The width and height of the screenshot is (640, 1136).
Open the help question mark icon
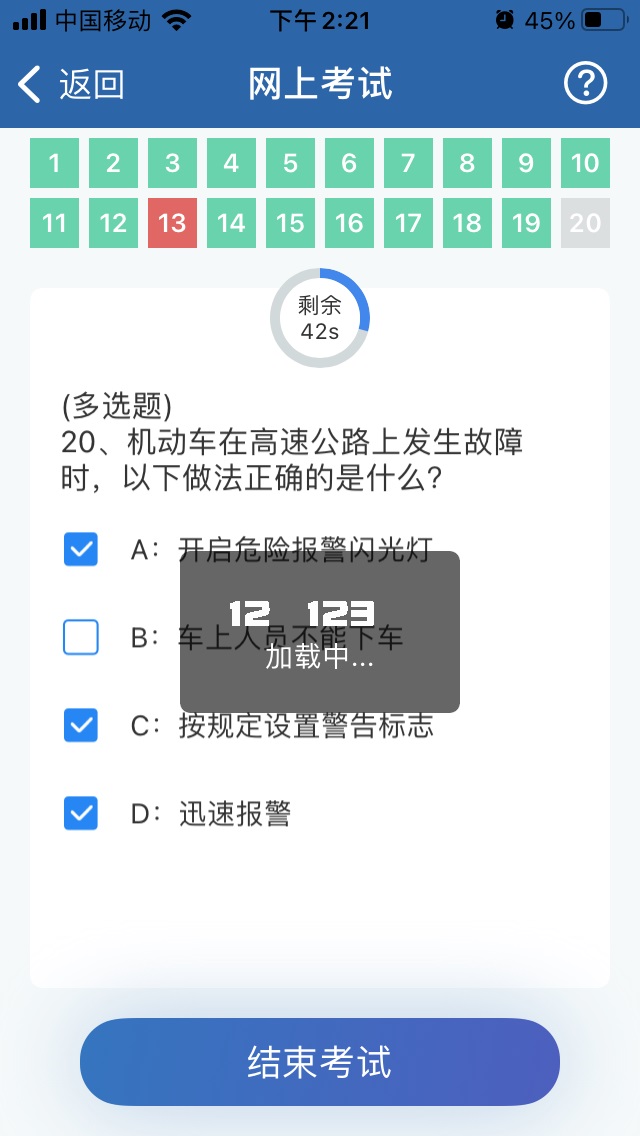coord(585,84)
